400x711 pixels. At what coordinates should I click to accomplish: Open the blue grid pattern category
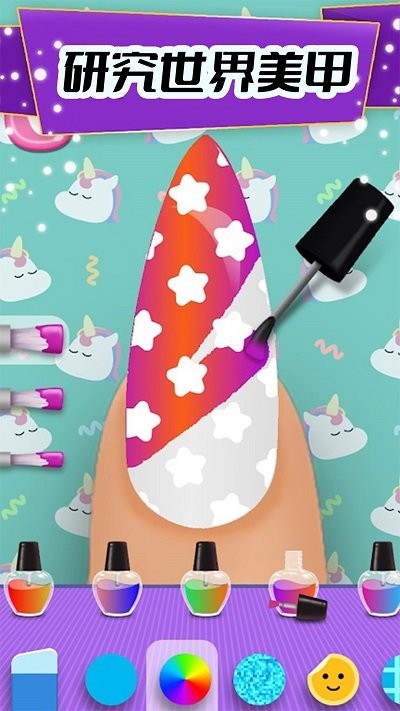click(391, 679)
